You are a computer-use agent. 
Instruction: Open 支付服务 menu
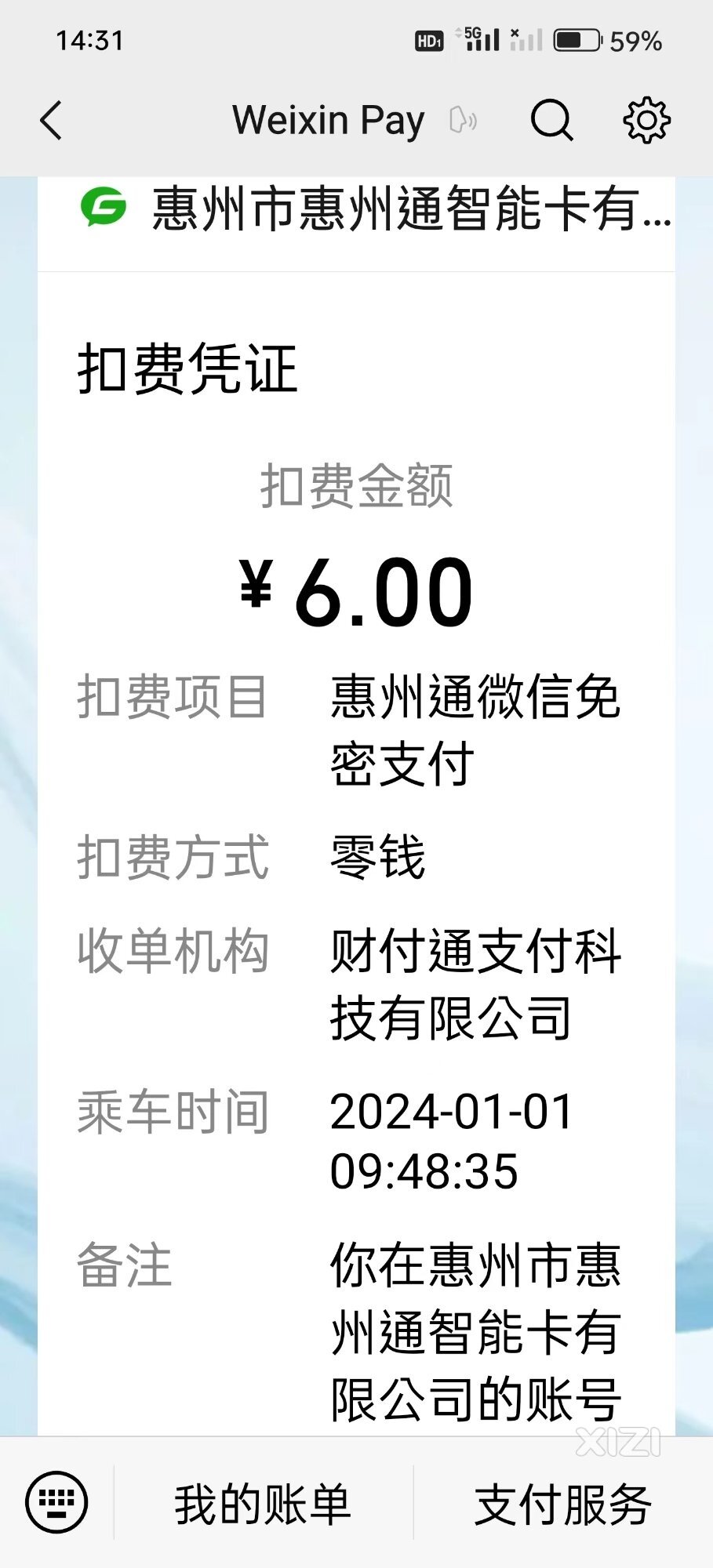pyautogui.click(x=562, y=1504)
